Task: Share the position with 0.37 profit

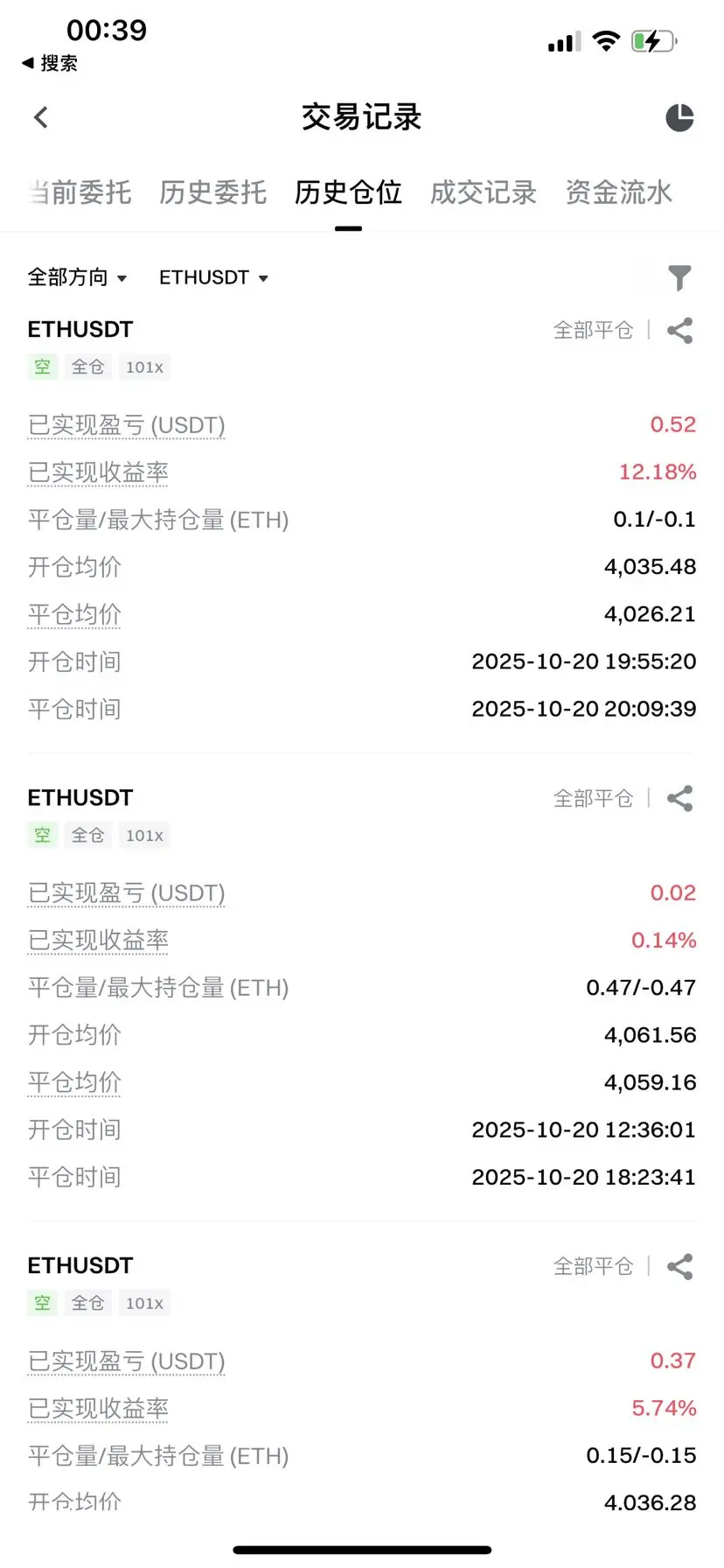Action: pos(679,1267)
